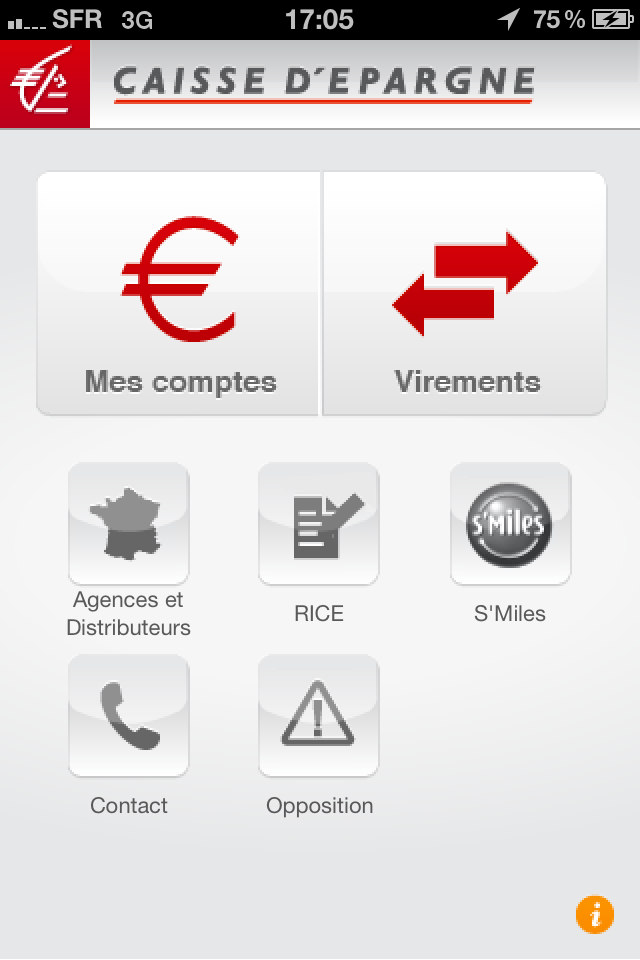Screen dimensions: 640x960
Task: Open Mes comptes
Action: (179, 293)
